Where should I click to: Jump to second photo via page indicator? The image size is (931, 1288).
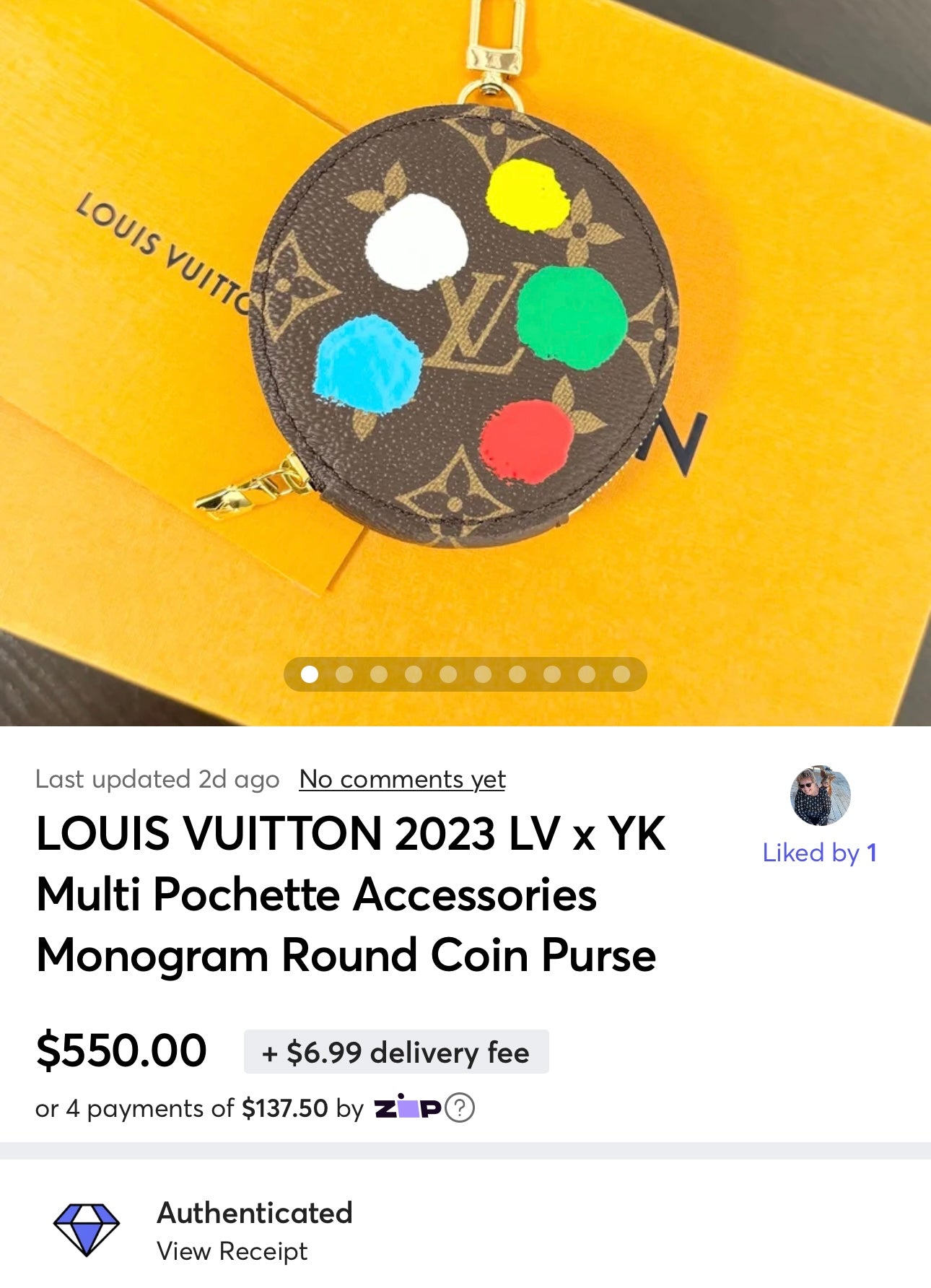pos(344,674)
